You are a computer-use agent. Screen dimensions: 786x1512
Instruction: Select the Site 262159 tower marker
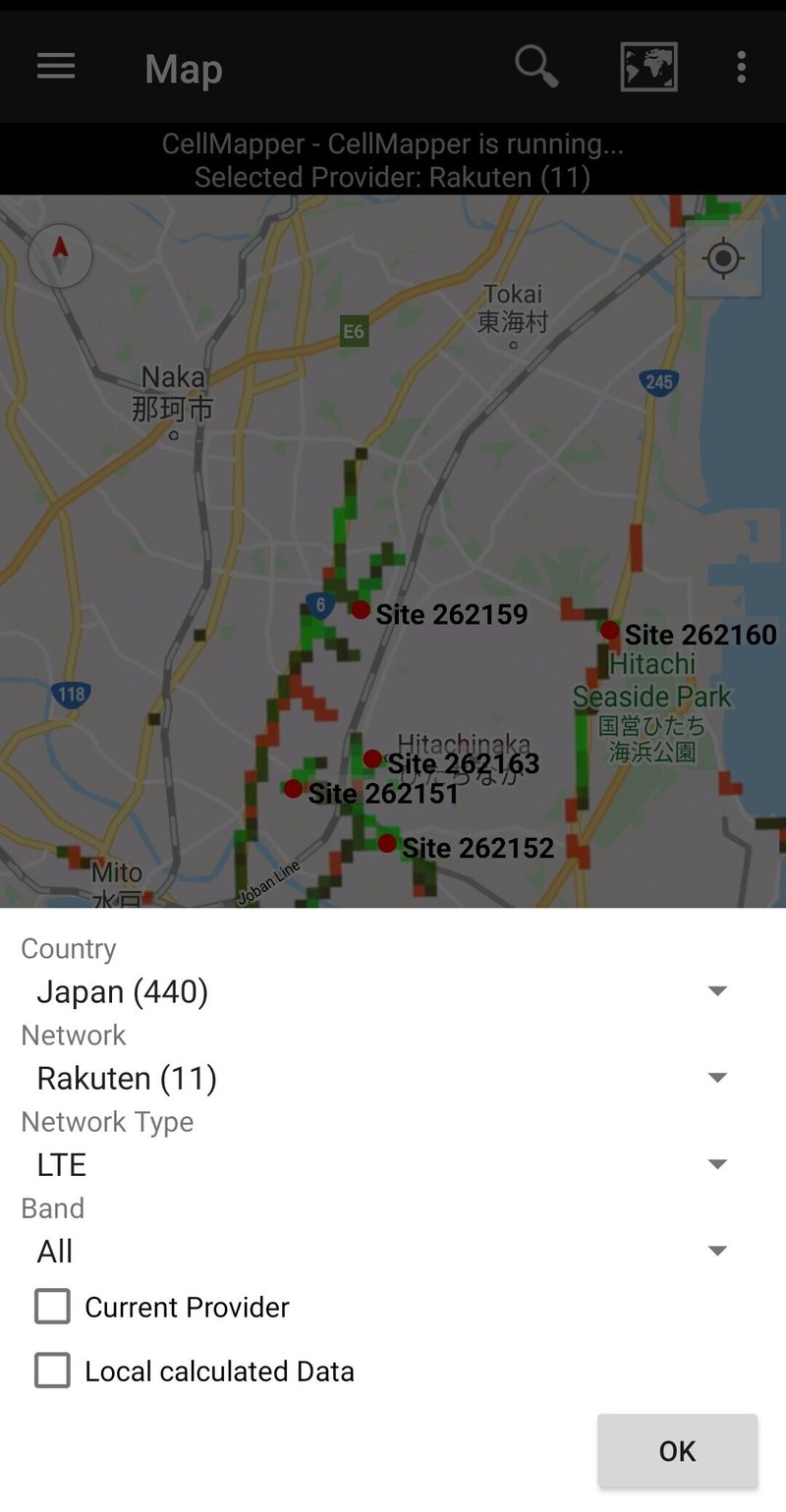tap(360, 609)
